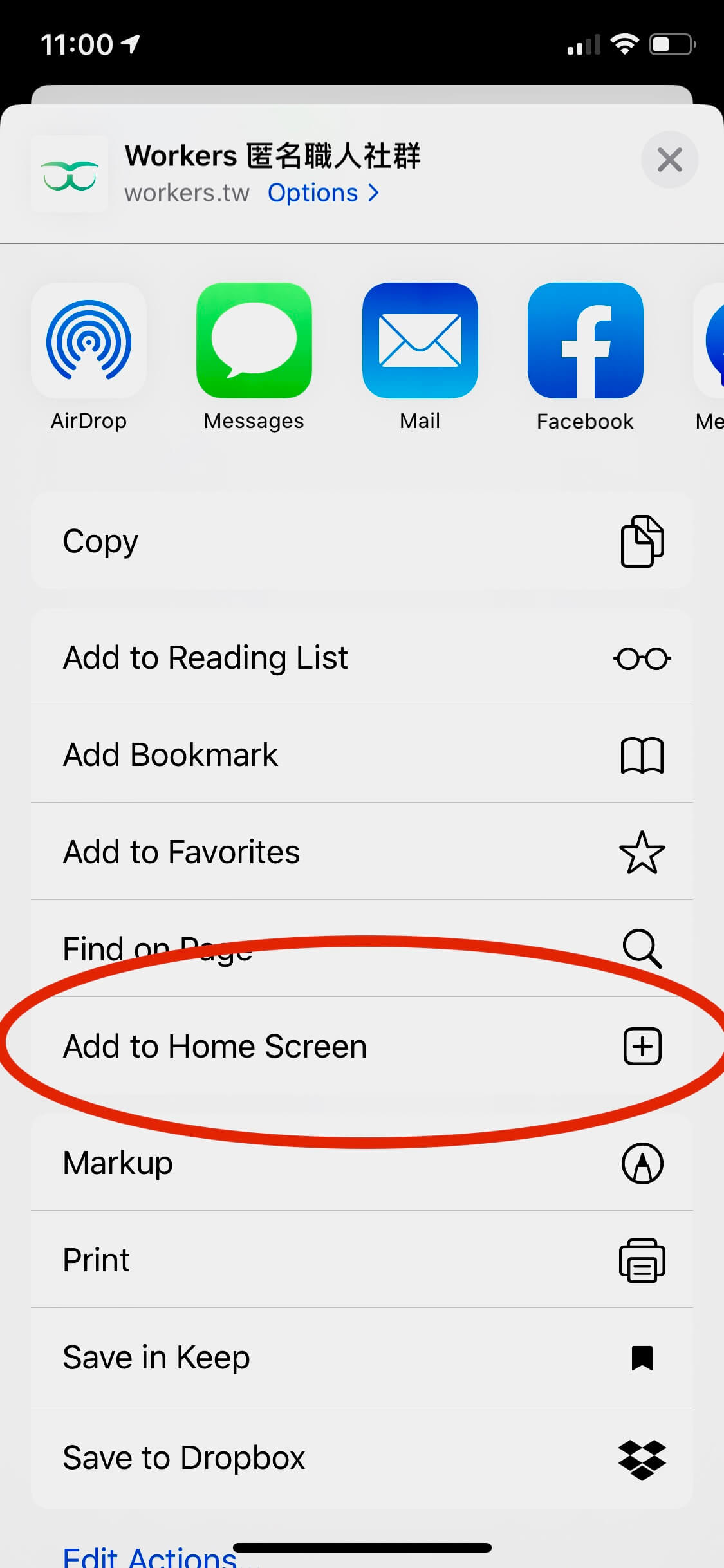Close the share sheet

pos(669,160)
